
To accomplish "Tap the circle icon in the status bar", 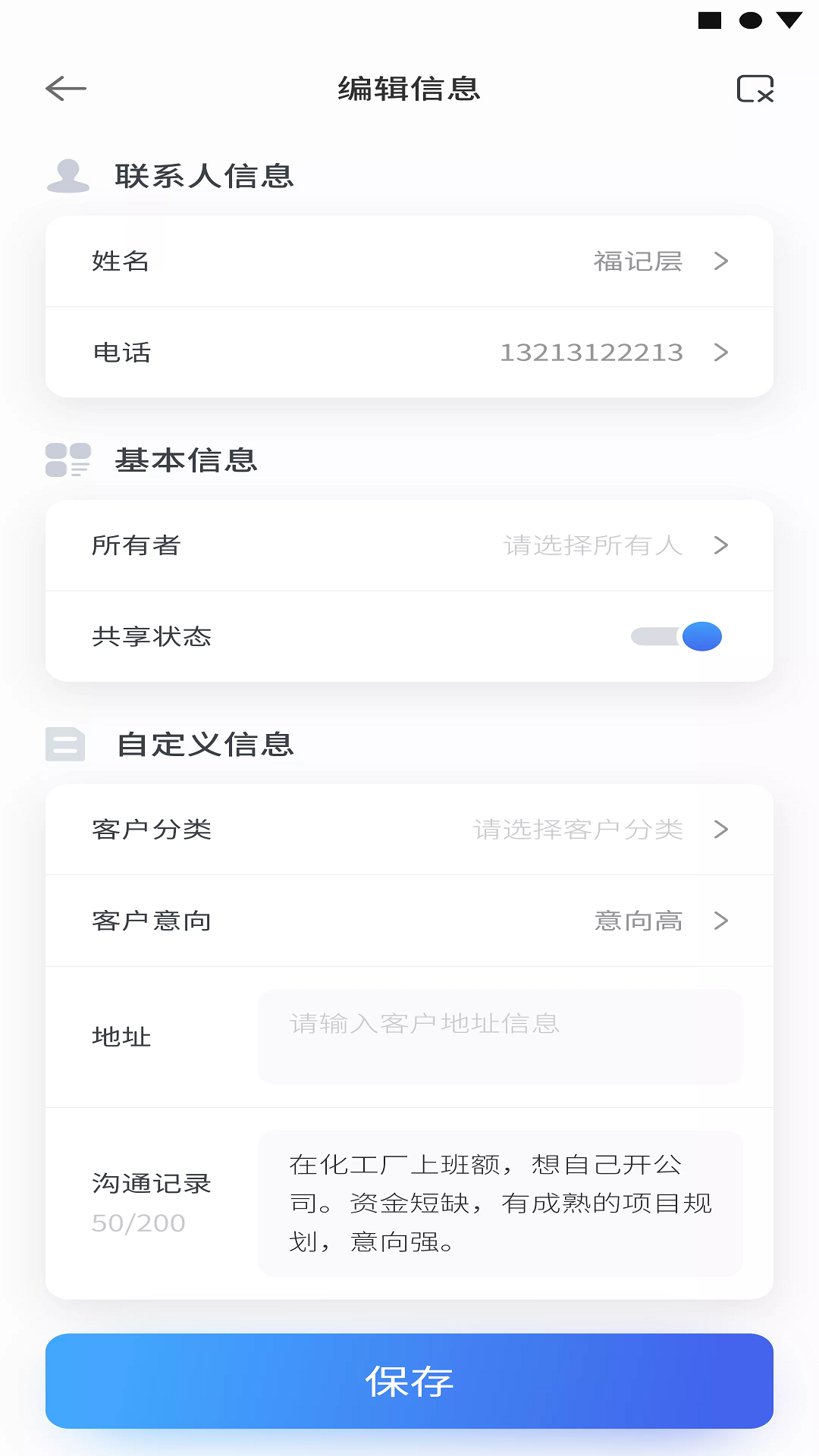I will [750, 20].
